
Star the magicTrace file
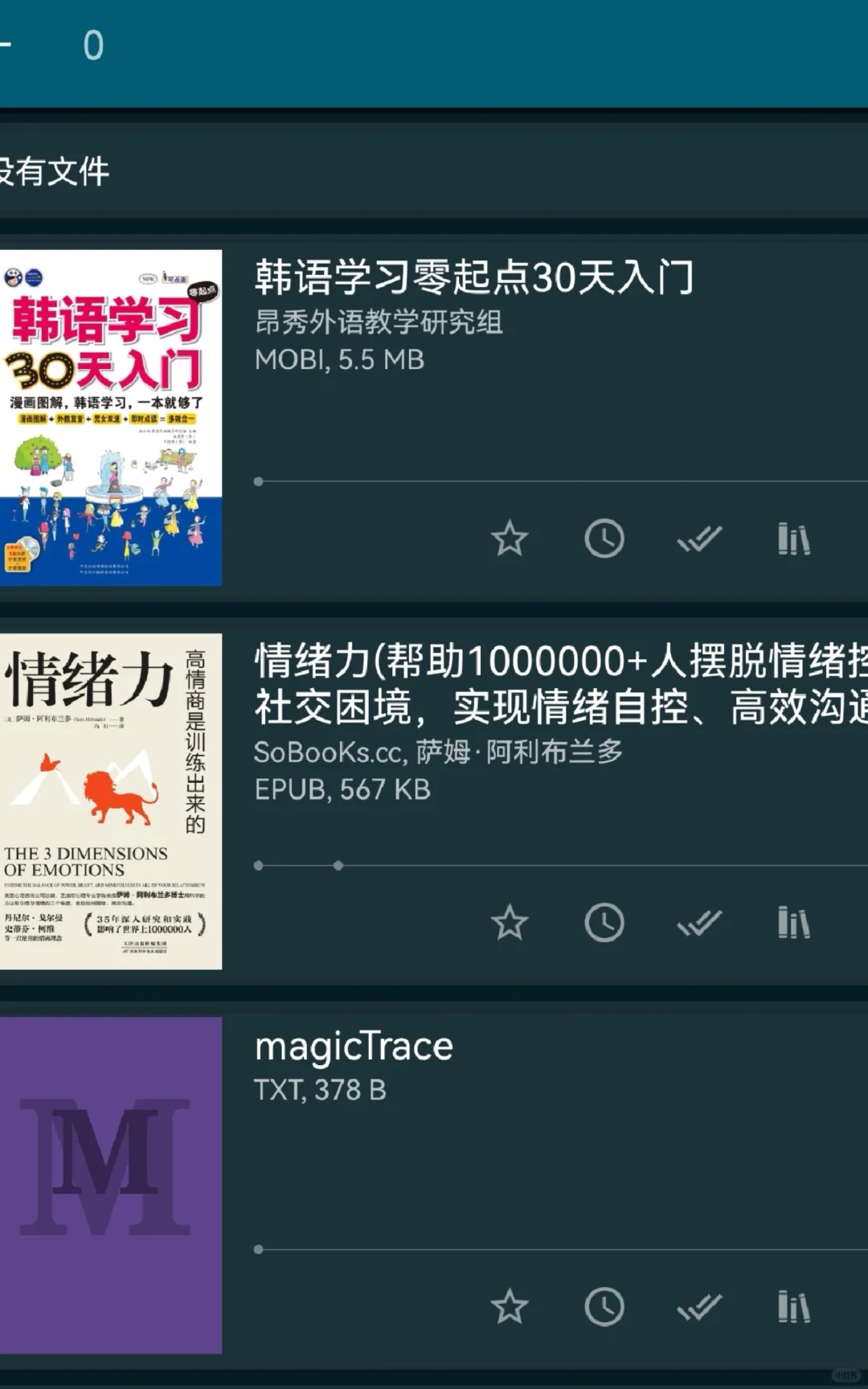coord(510,1307)
